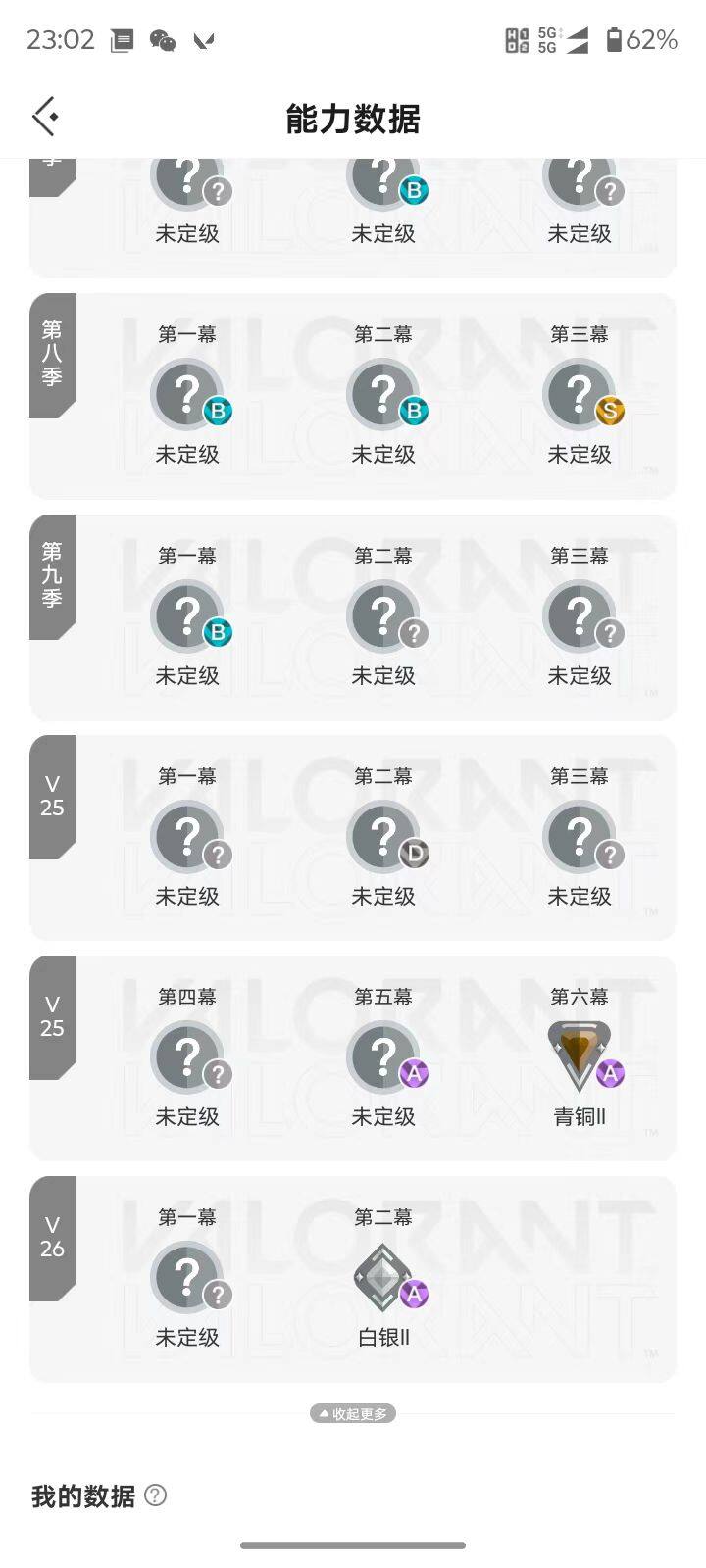
Task: Tap the 能力数据 page title
Action: click(352, 120)
